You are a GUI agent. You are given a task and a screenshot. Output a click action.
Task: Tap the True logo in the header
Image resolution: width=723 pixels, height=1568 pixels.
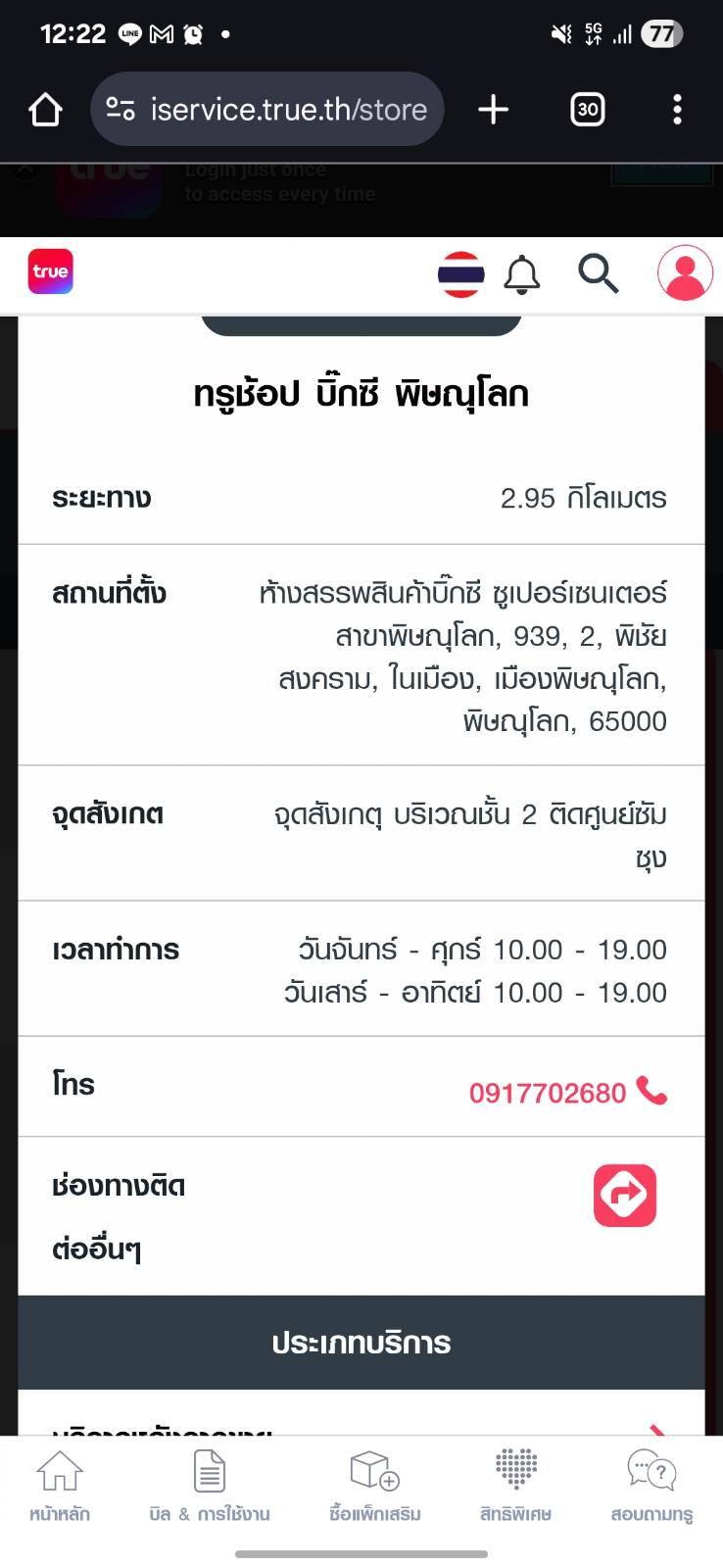(50, 271)
